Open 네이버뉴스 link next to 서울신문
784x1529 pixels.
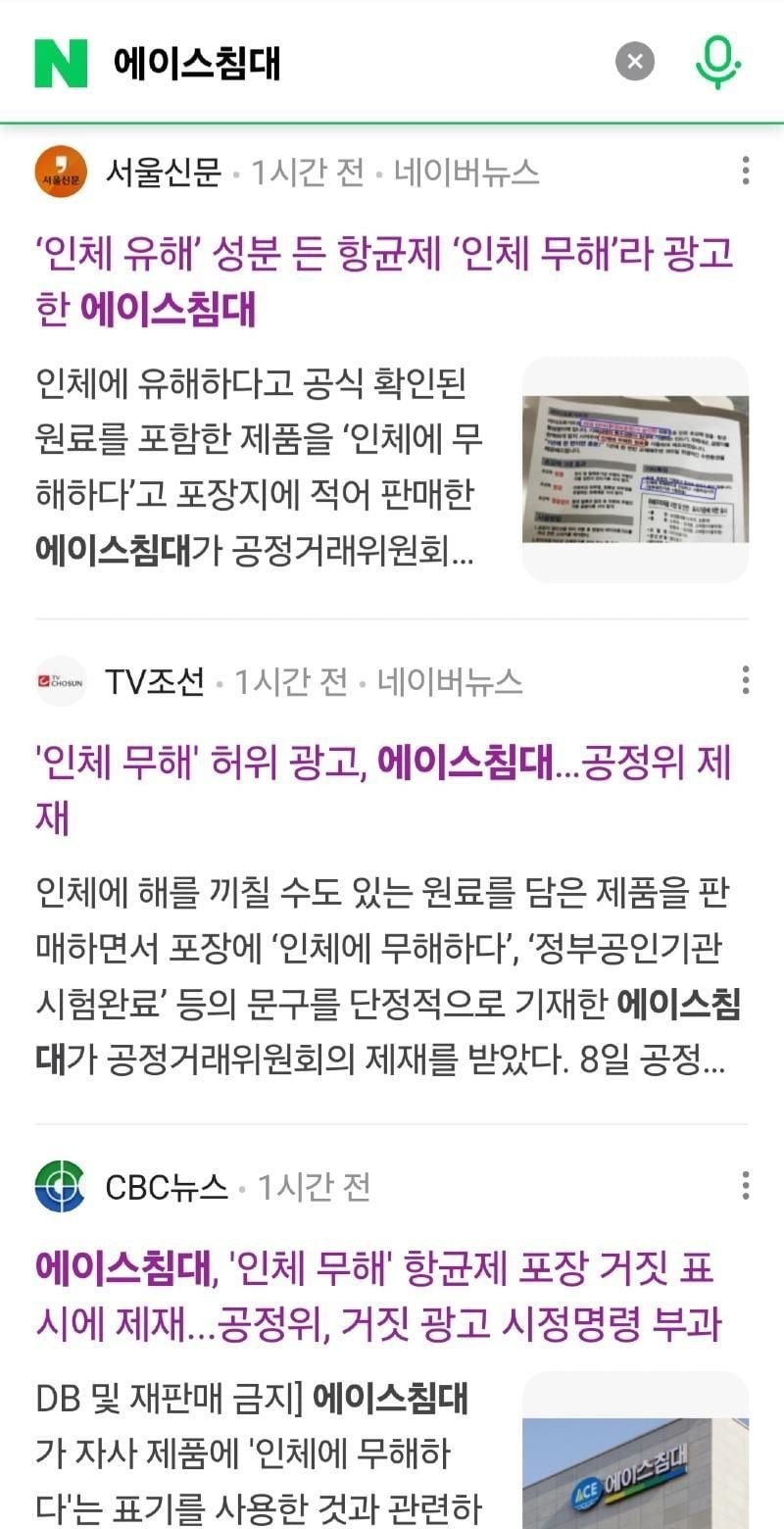466,173
